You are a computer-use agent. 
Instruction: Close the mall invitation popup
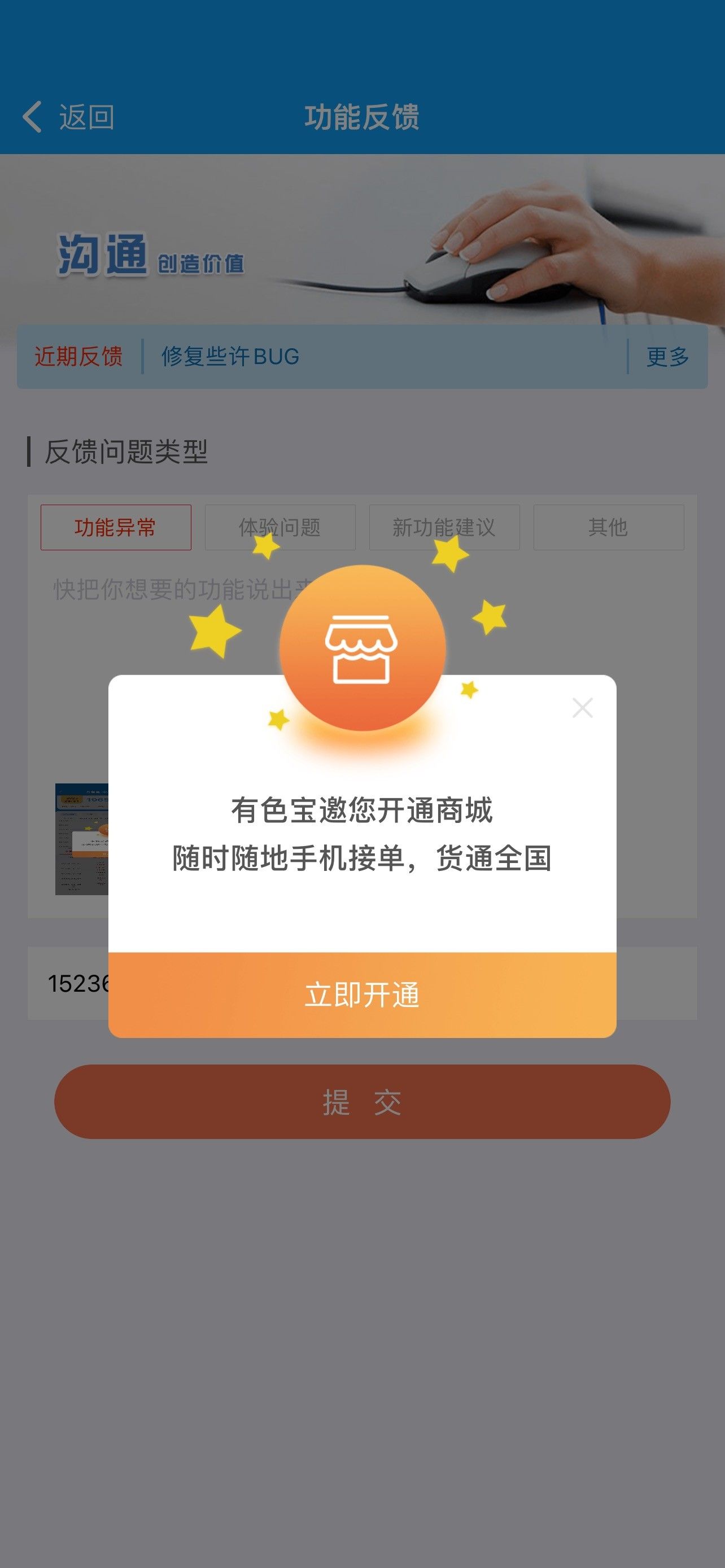pos(583,708)
